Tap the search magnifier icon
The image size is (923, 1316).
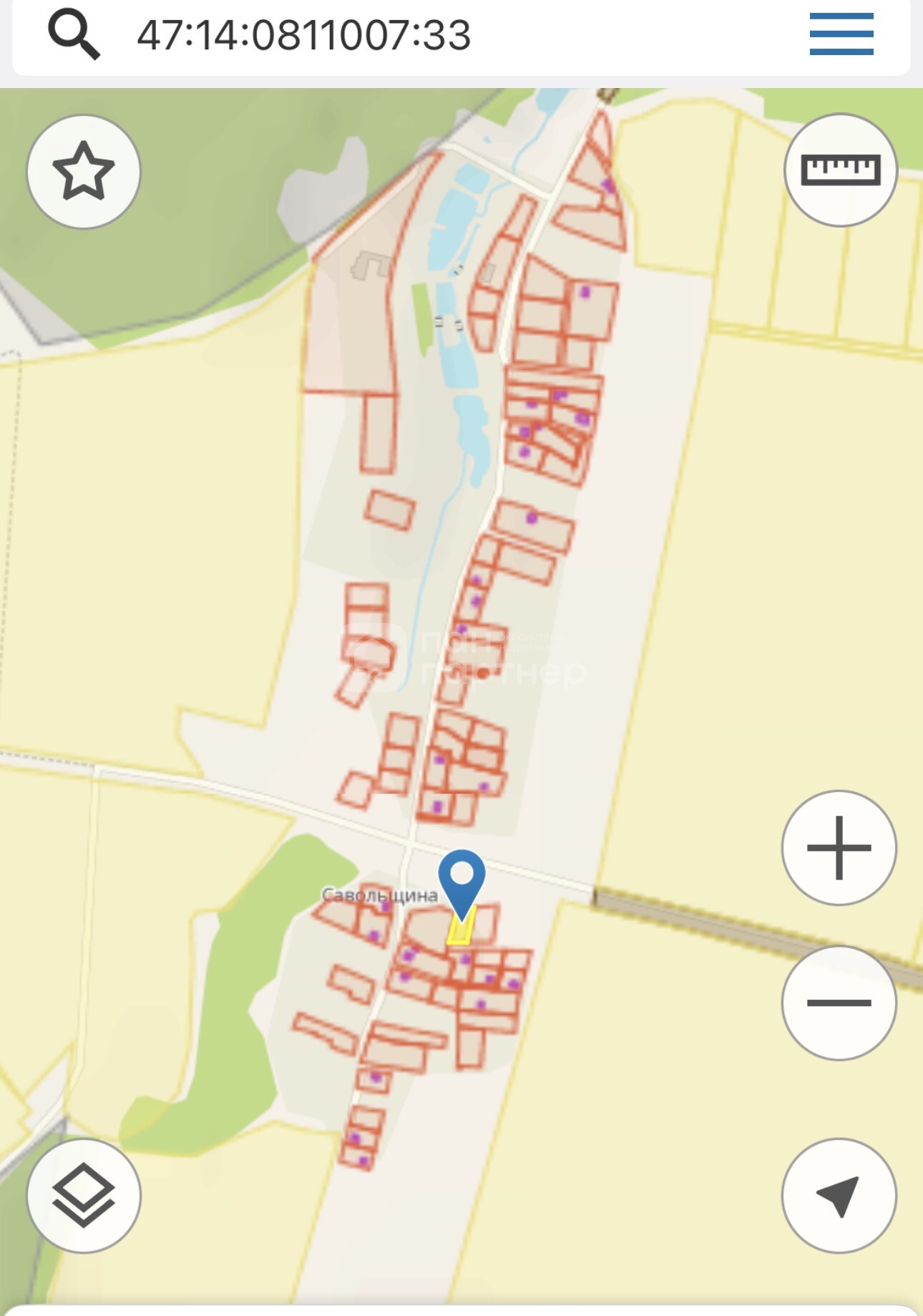click(x=74, y=35)
